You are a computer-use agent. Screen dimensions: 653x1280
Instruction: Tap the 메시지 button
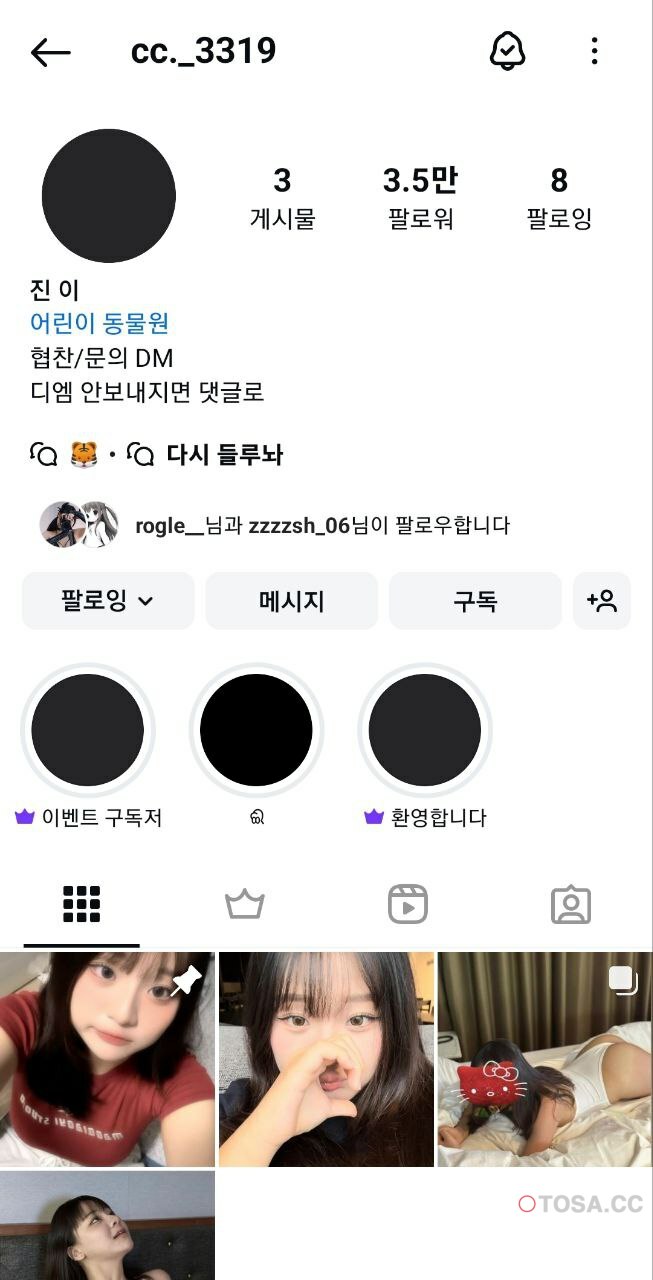[x=292, y=601]
